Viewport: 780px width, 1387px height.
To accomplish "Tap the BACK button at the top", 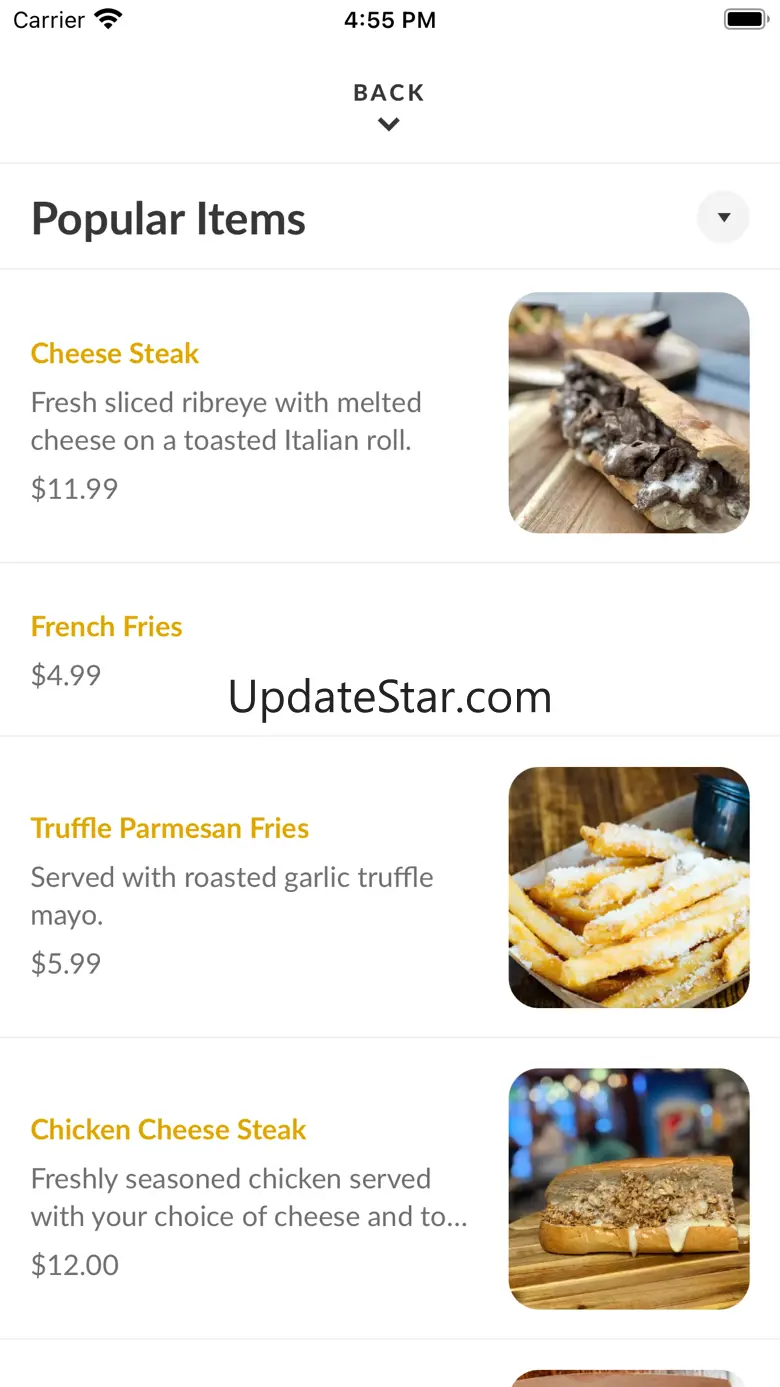I will point(389,105).
